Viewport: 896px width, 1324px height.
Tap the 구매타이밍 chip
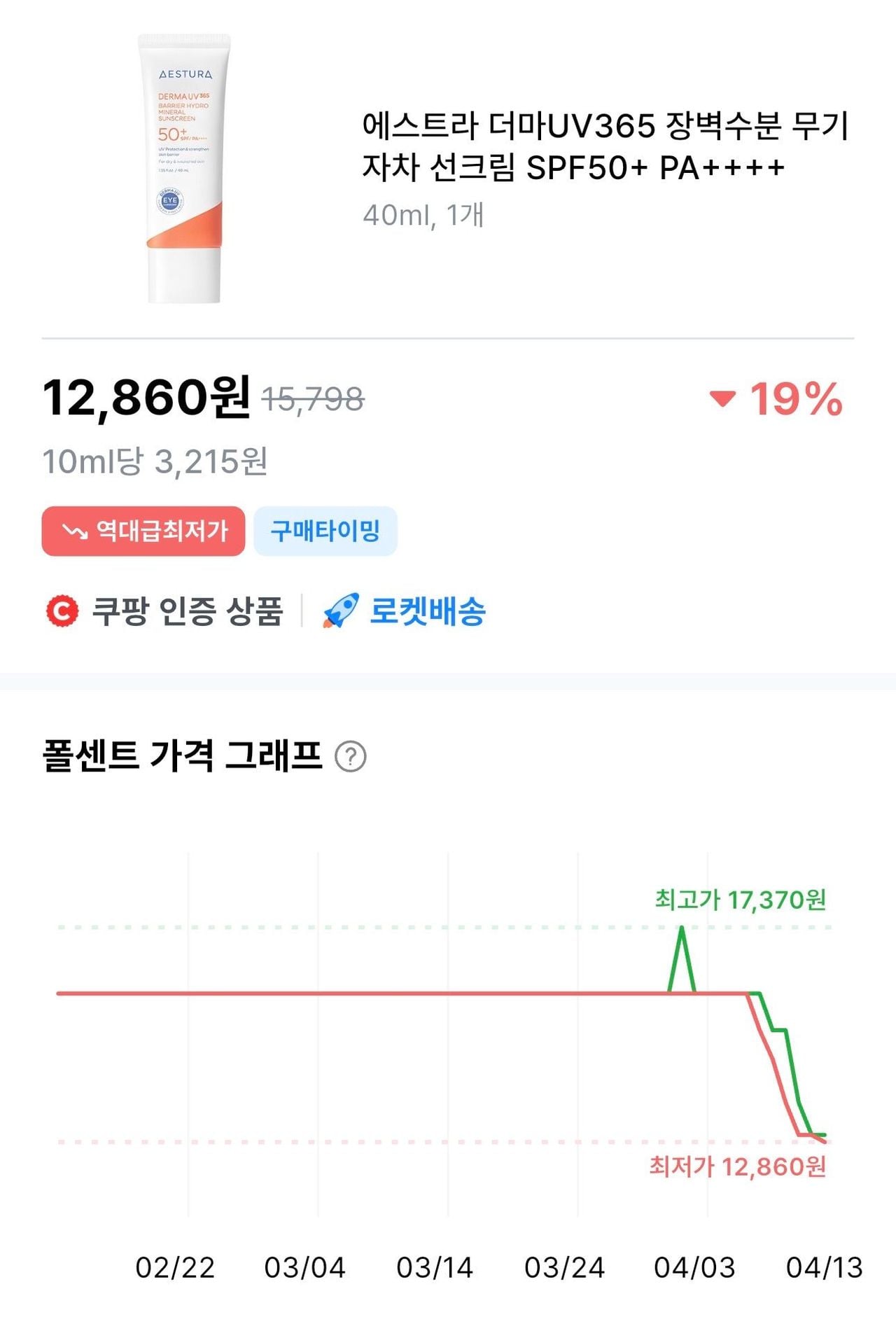pos(325,531)
